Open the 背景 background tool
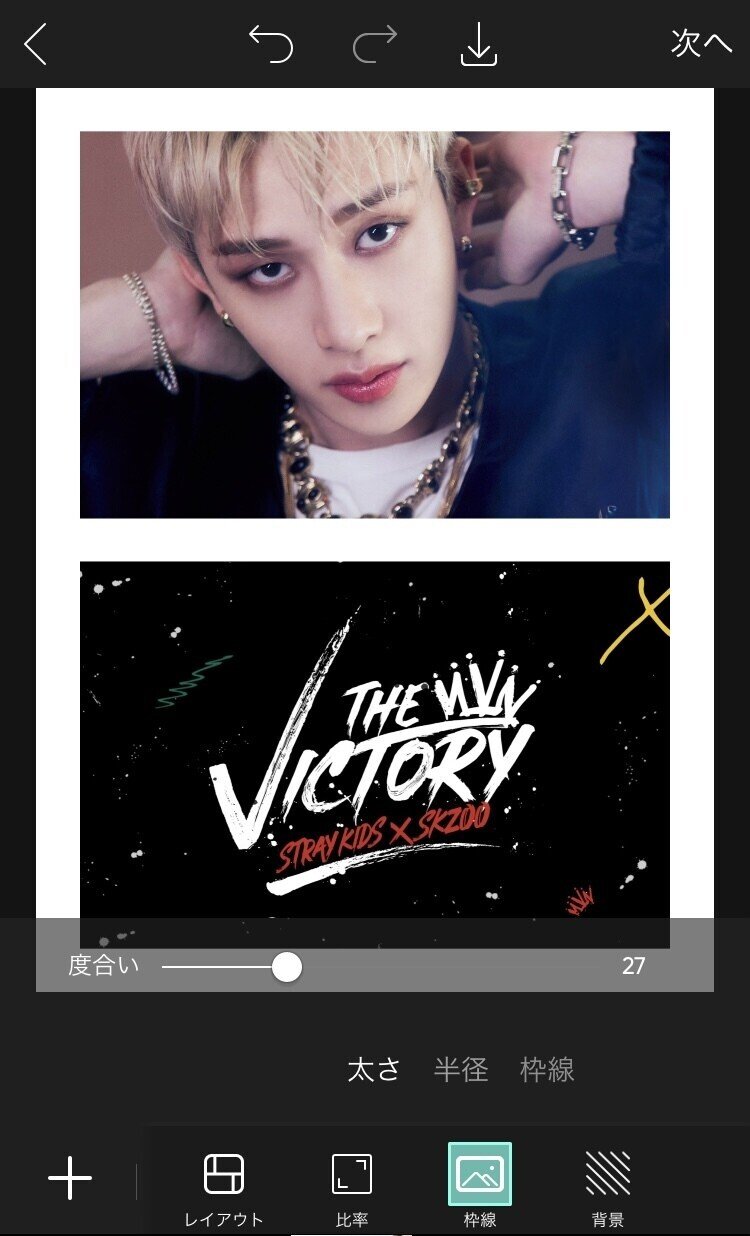 pos(608,1187)
